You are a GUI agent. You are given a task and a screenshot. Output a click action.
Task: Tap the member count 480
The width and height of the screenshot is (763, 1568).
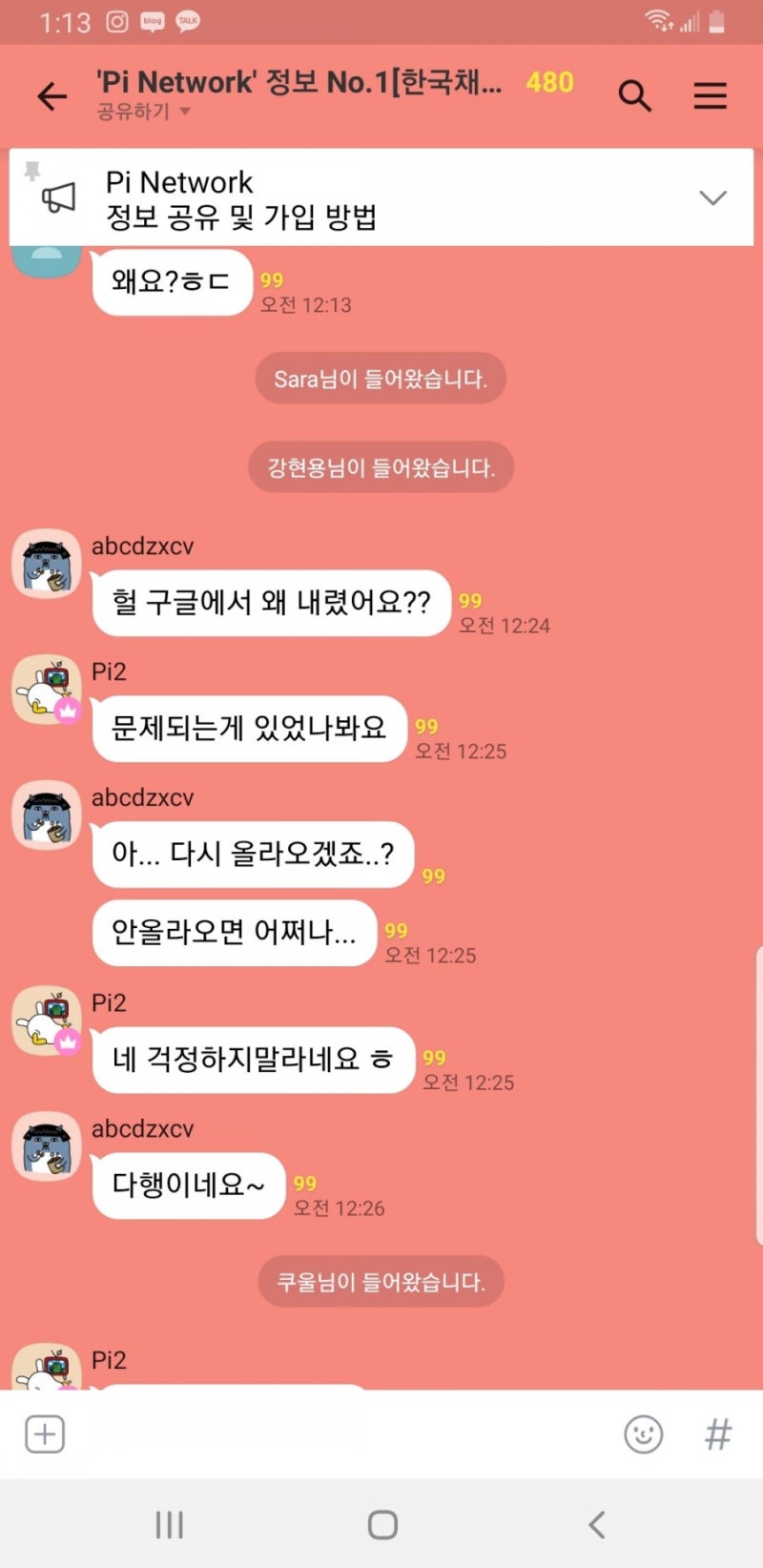(x=549, y=84)
